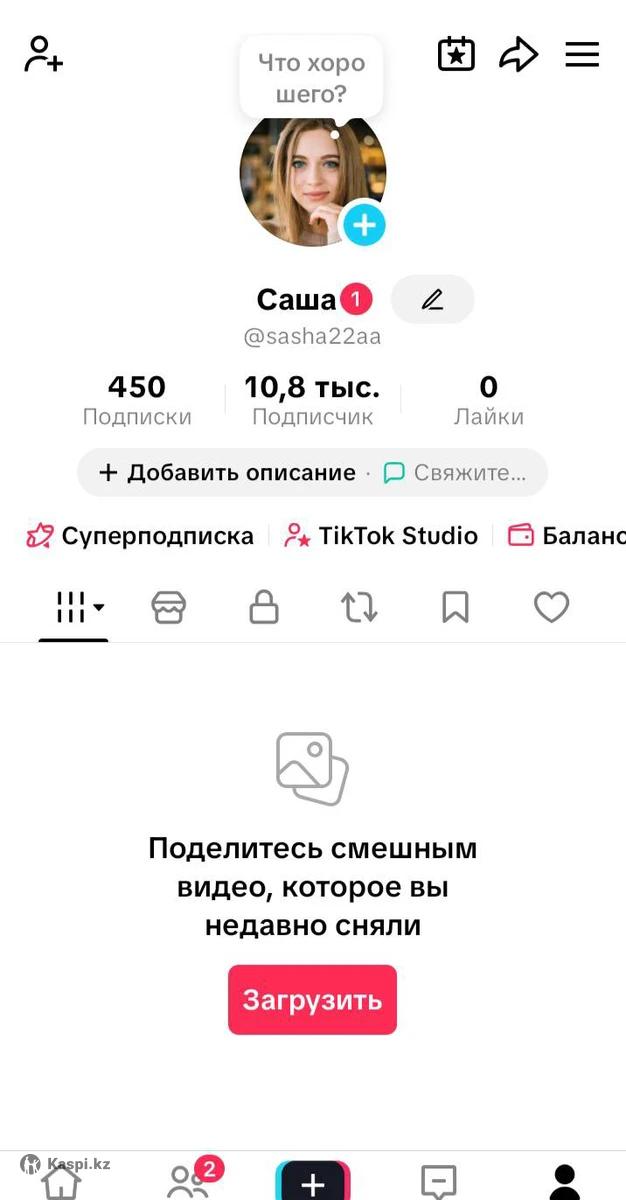The image size is (626, 1200).
Task: Tap the blue plus on the avatar
Action: [364, 225]
